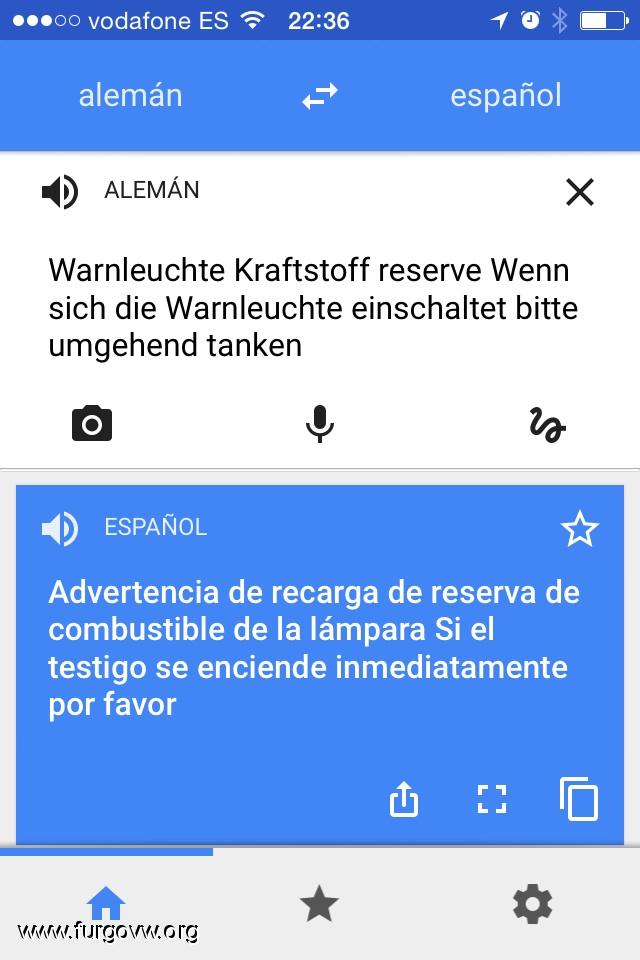Open handwriting input
Screen dimensions: 640x960
tap(547, 425)
